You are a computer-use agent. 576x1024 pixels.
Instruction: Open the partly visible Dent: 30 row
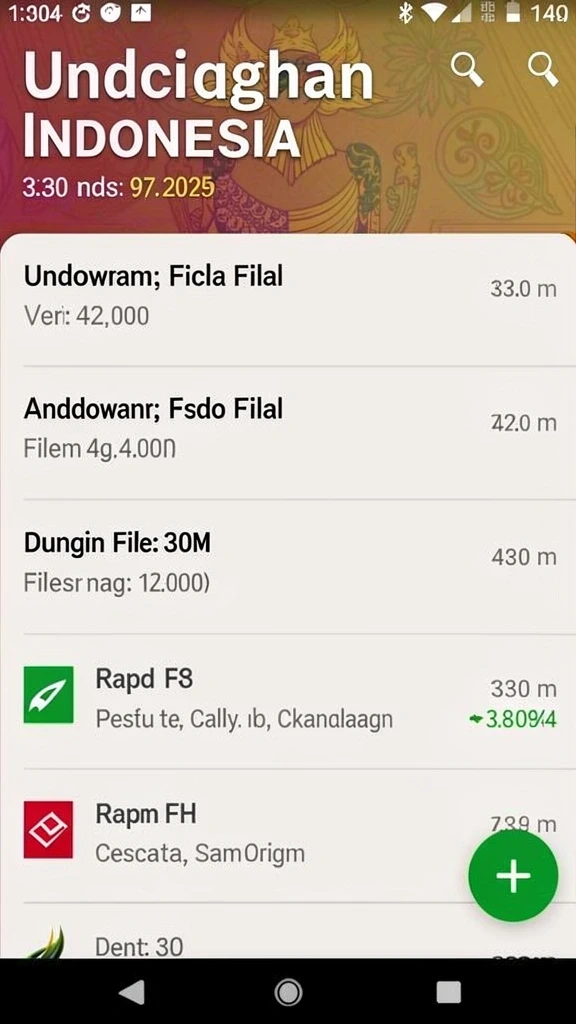[x=288, y=931]
